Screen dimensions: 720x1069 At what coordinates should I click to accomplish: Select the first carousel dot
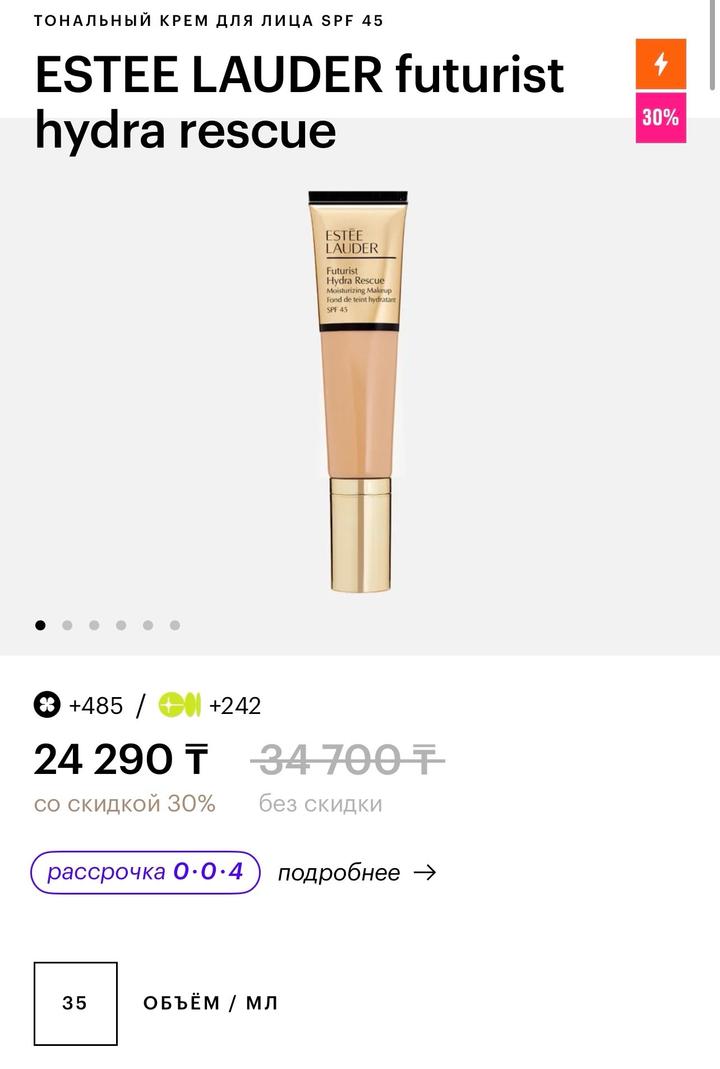[x=40, y=626]
